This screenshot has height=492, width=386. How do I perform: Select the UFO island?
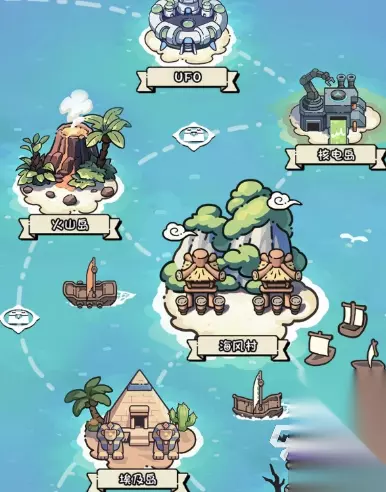(x=188, y=32)
